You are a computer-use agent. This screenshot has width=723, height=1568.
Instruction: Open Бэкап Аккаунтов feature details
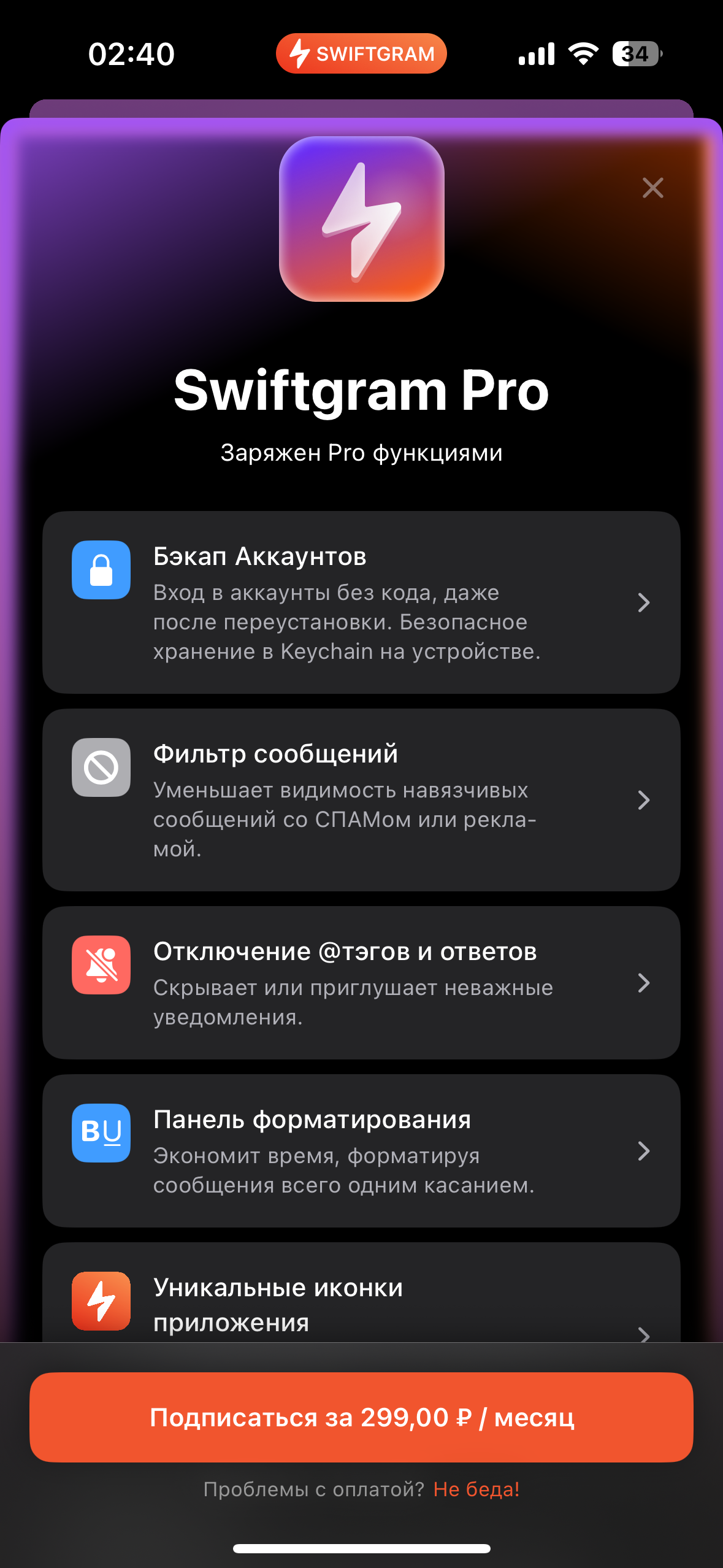tap(361, 602)
